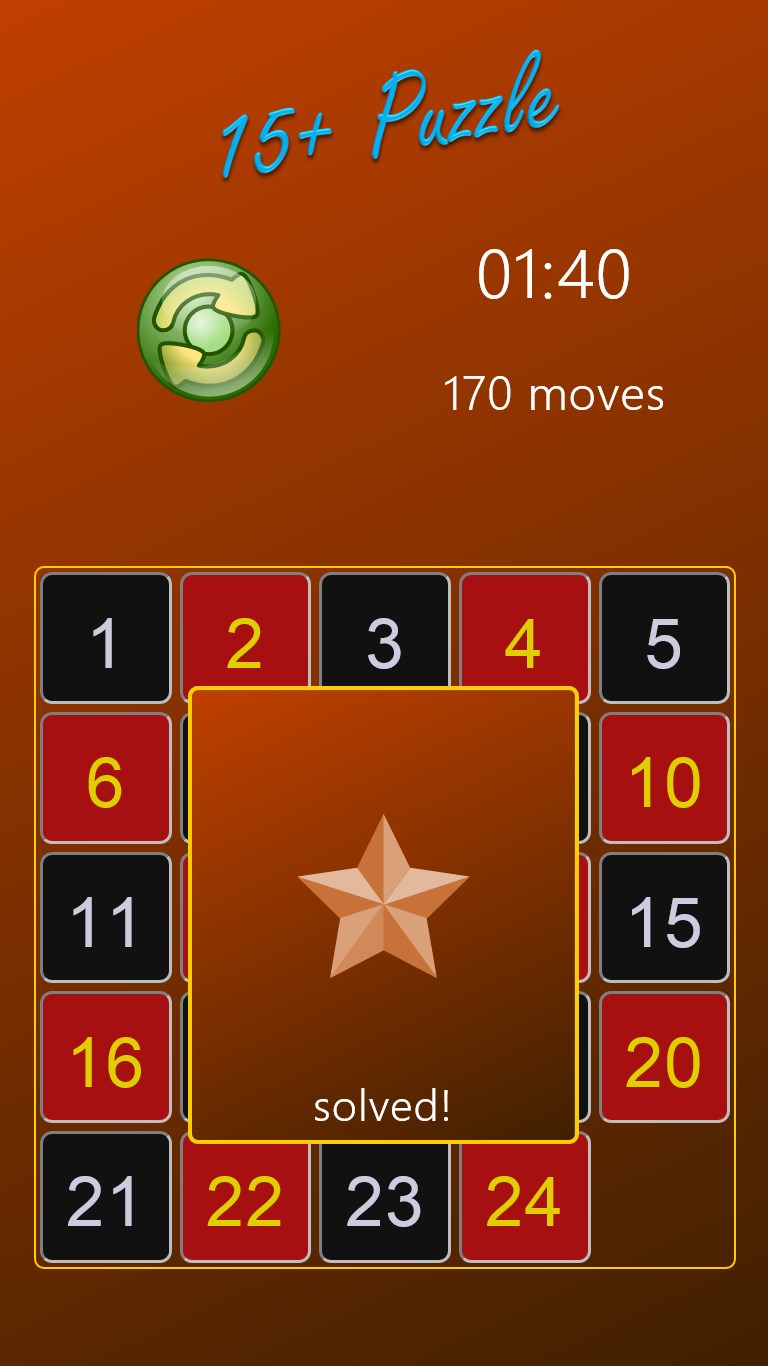
Task: Tap tile number 5
Action: click(664, 638)
